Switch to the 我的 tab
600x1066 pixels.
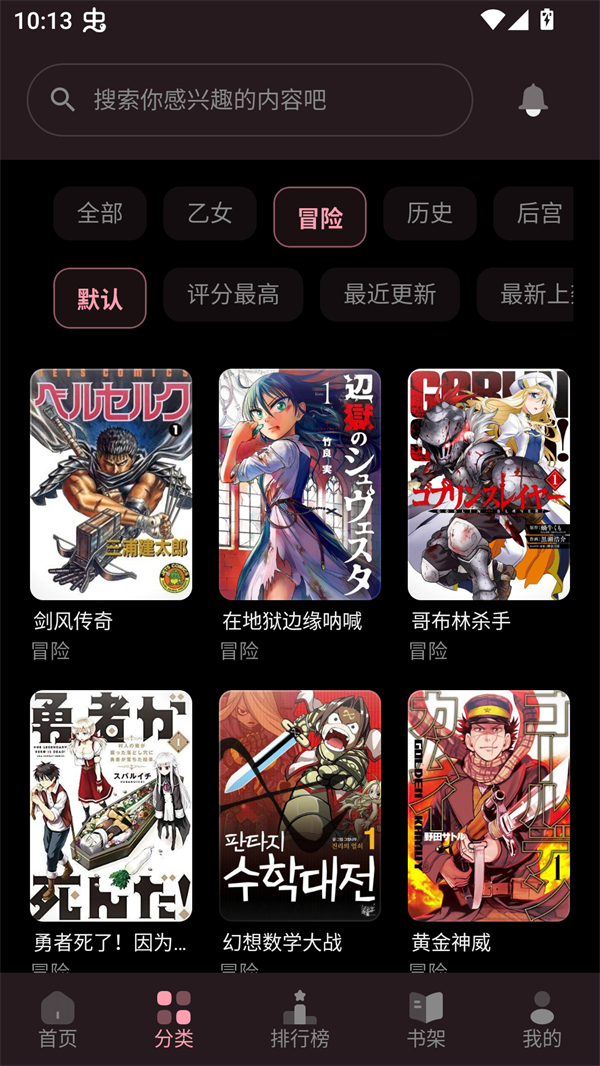(542, 1020)
